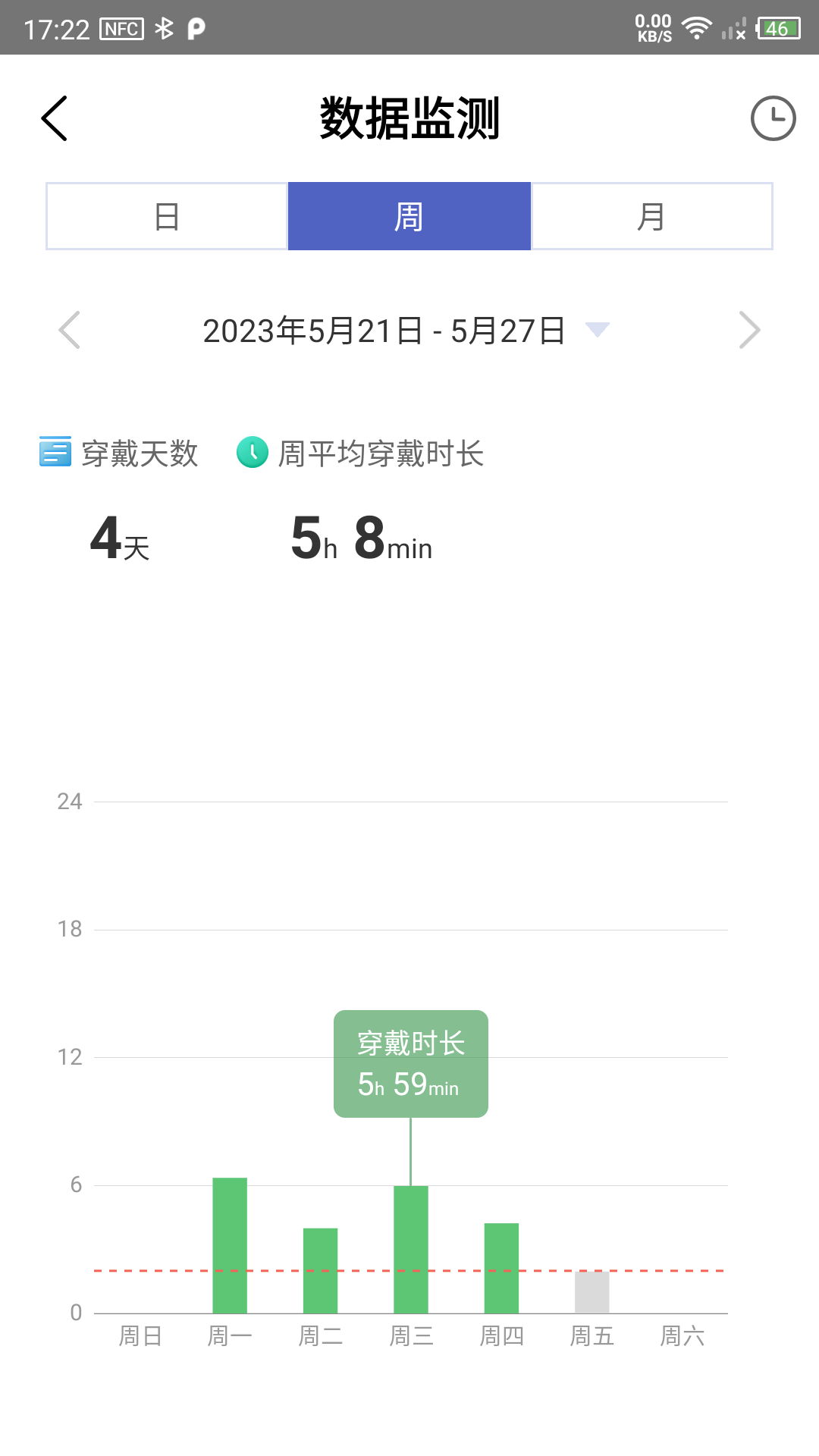The image size is (819, 1456).
Task: Tap the Bluetooth icon in the status bar
Action: [162, 29]
